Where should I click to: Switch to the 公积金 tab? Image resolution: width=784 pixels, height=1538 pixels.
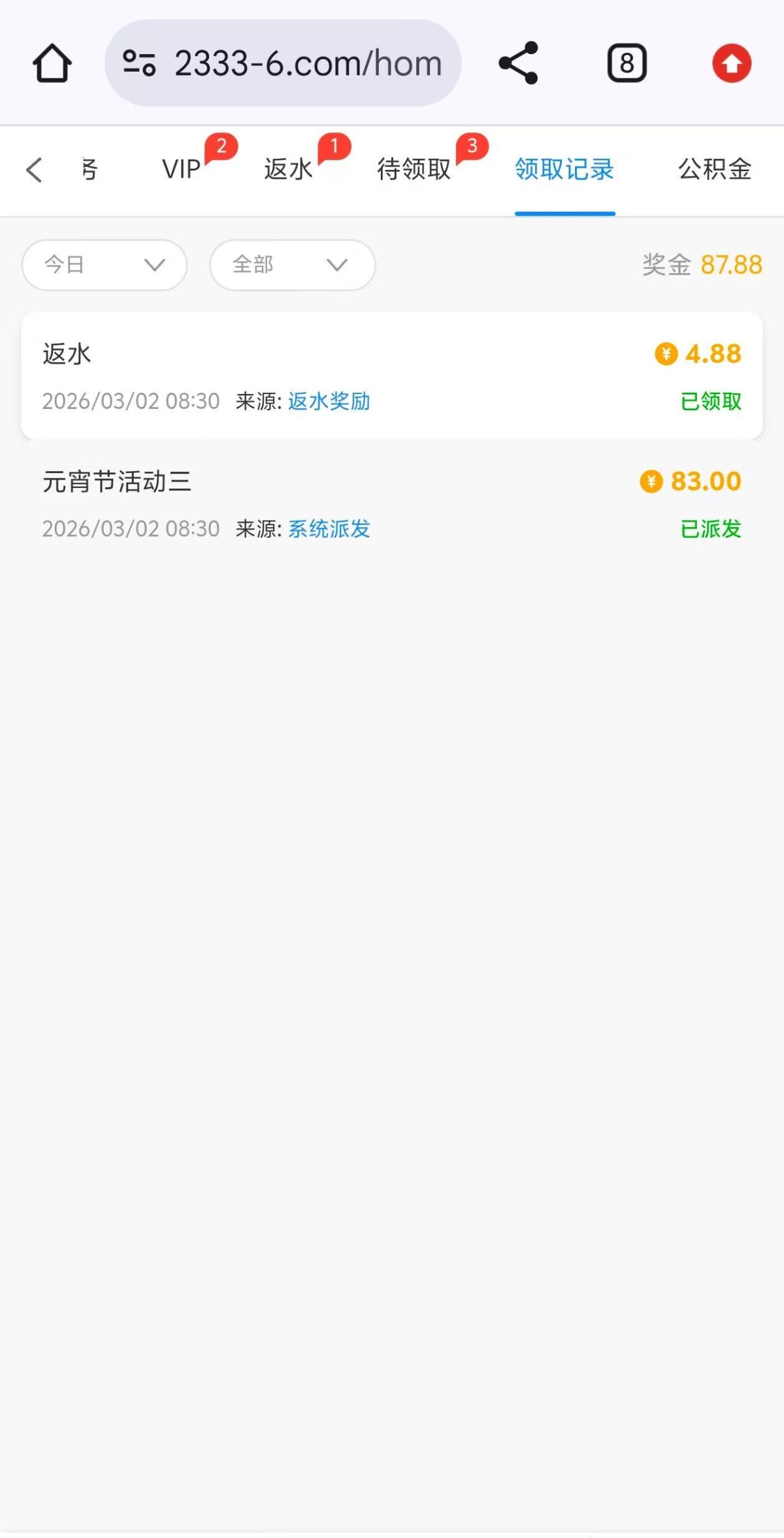tap(715, 170)
